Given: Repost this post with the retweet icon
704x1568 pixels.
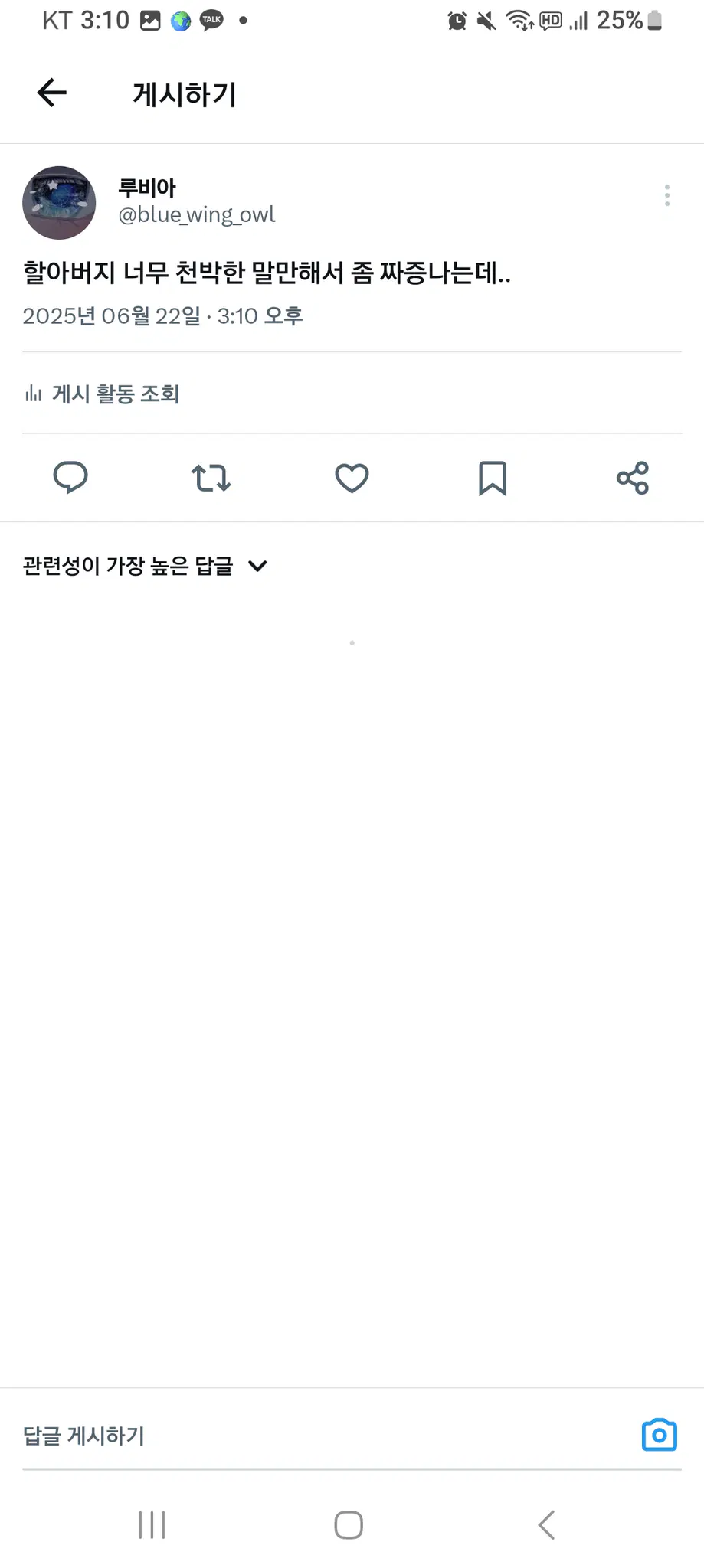Looking at the screenshot, I should [x=211, y=478].
